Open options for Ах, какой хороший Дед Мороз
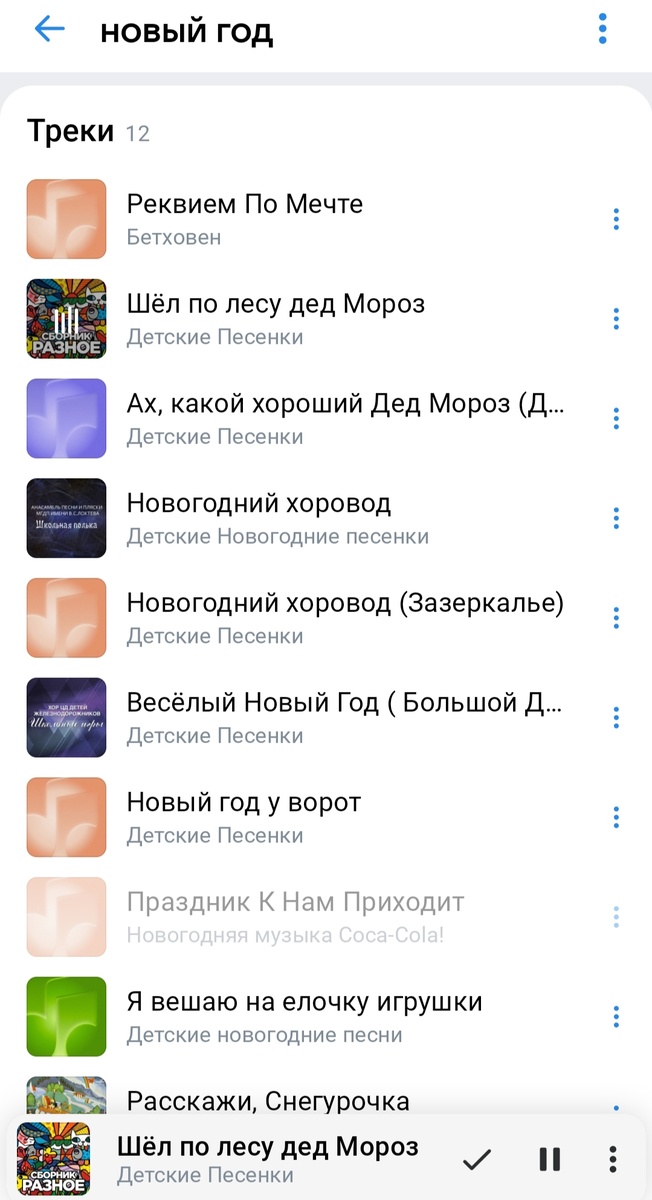 pos(616,419)
